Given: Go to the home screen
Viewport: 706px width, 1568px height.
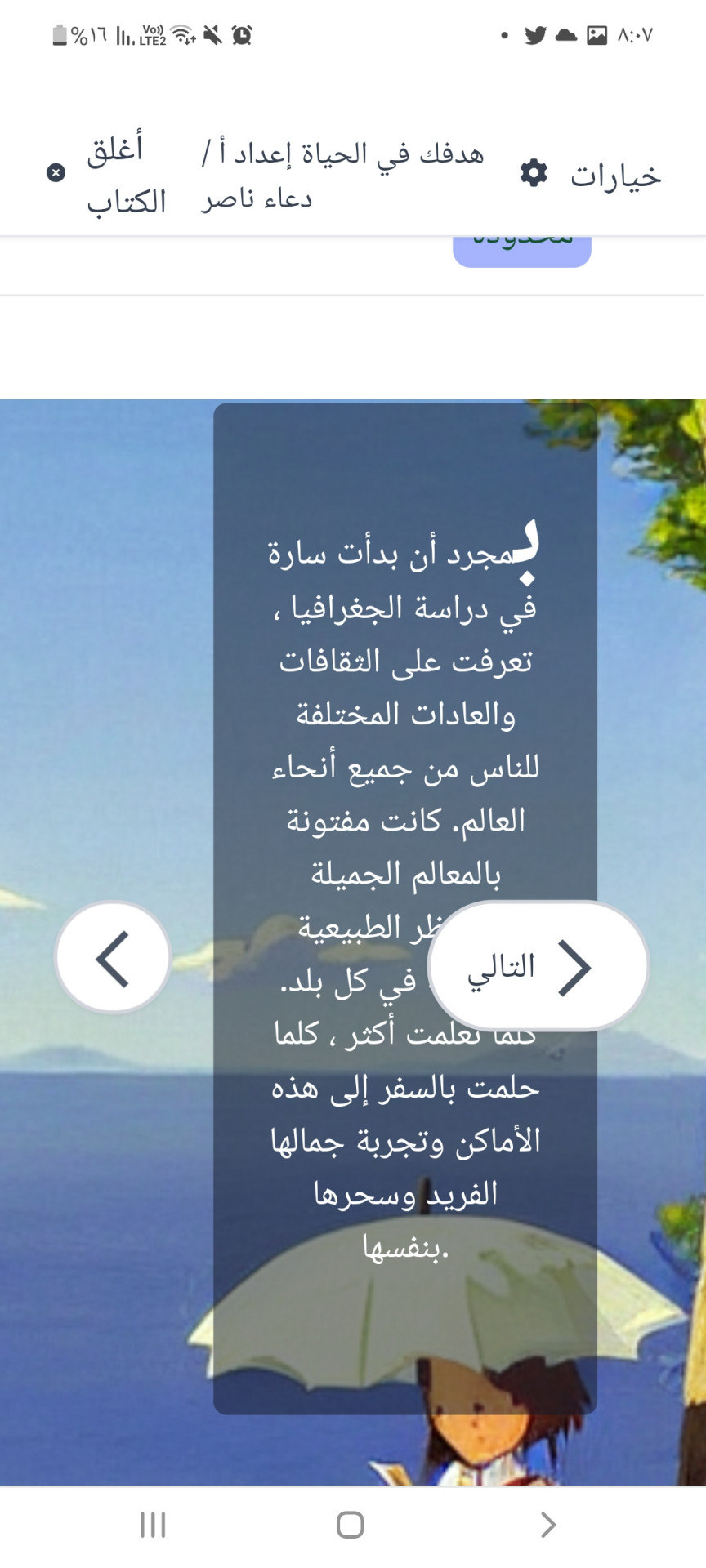Looking at the screenshot, I should 351,1525.
